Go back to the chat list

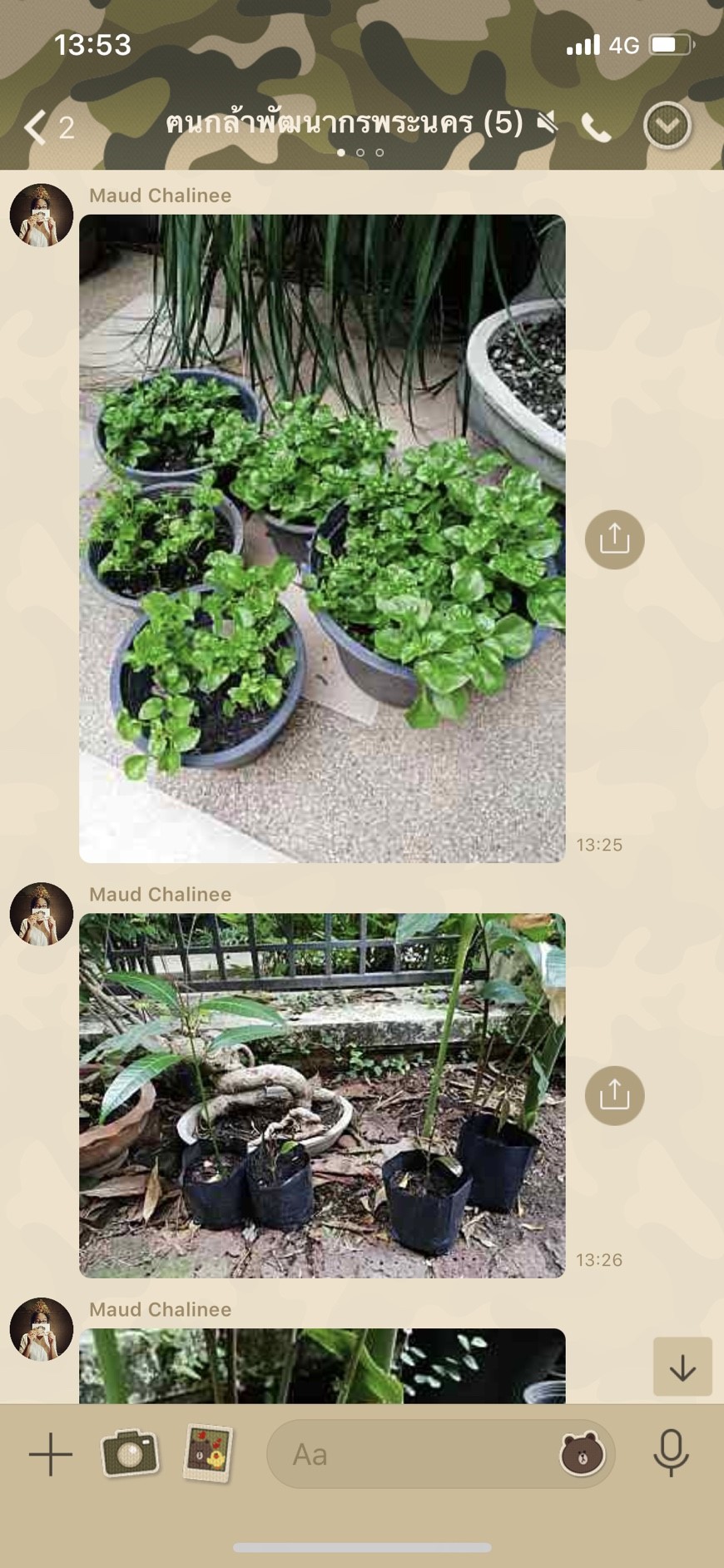pyautogui.click(x=36, y=127)
